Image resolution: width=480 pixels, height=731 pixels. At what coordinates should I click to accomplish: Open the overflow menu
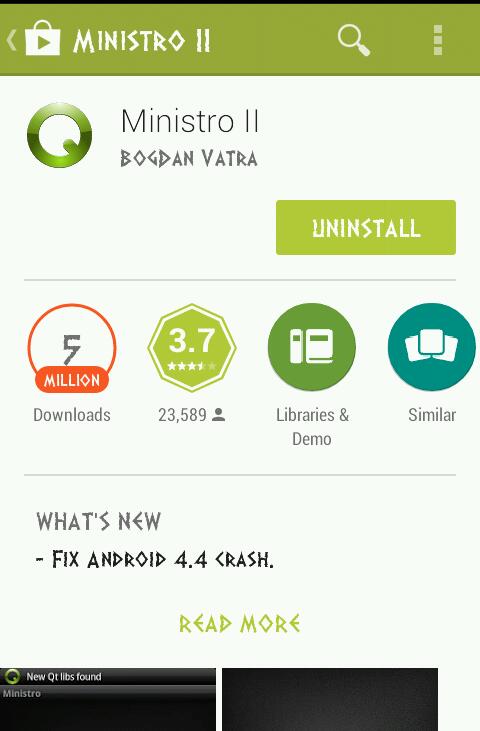pyautogui.click(x=438, y=40)
